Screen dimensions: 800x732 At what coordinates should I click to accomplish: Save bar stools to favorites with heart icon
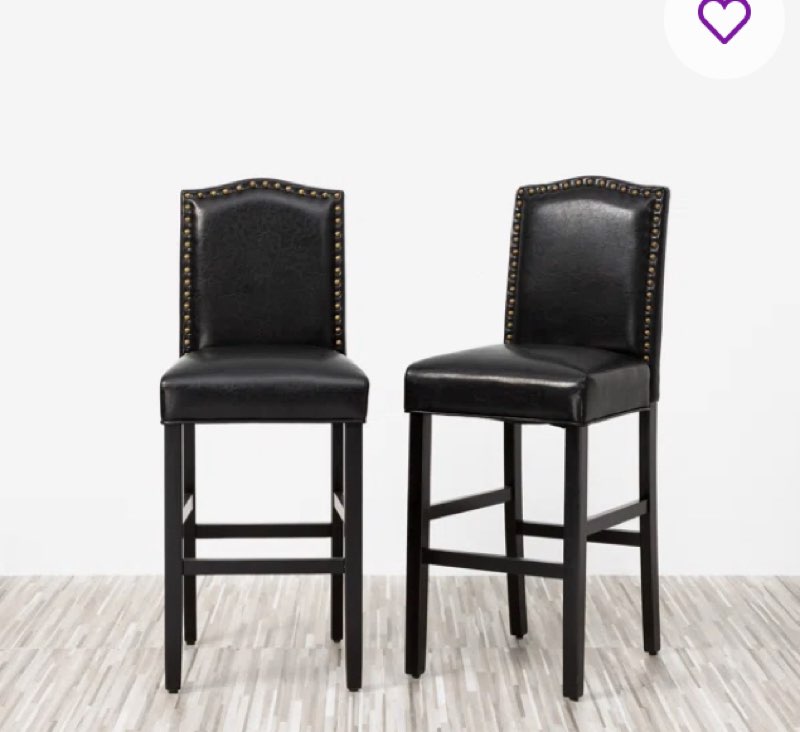click(x=724, y=21)
